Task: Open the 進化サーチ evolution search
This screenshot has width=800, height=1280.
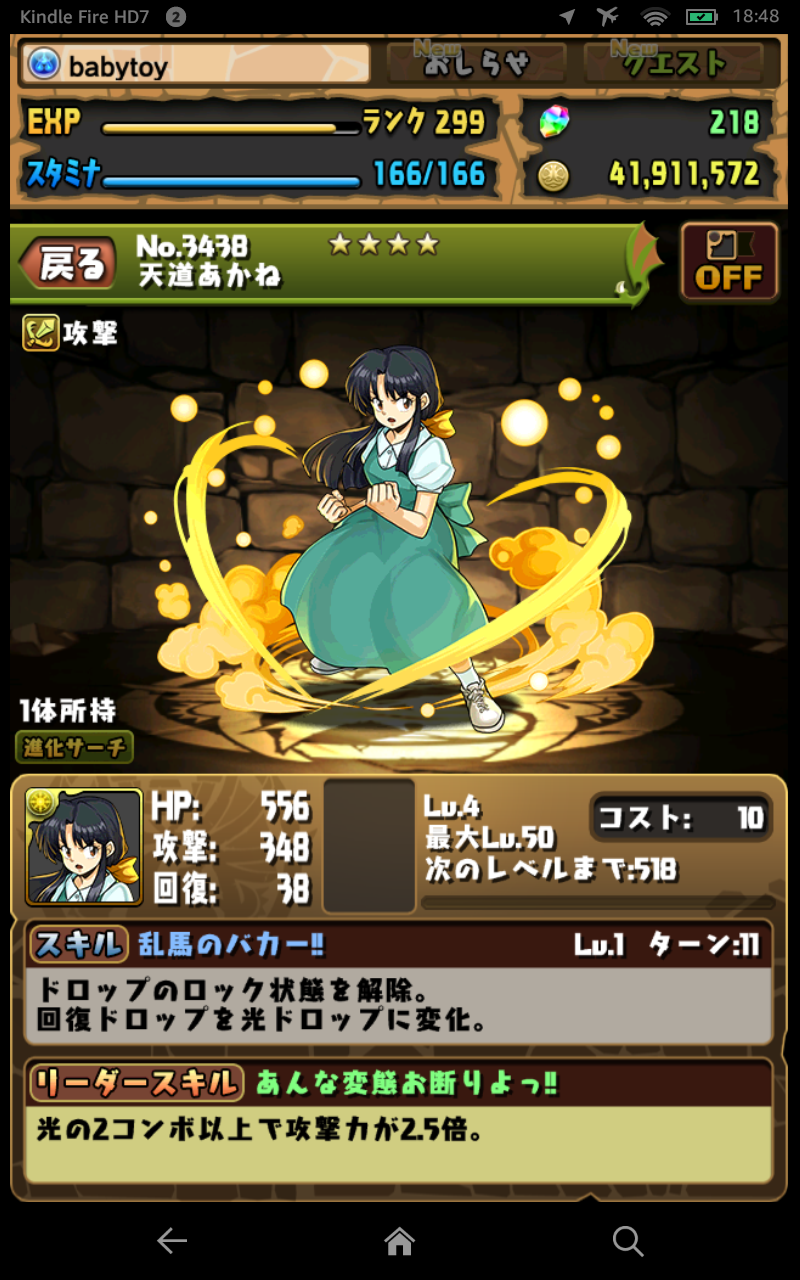Action: [x=74, y=747]
